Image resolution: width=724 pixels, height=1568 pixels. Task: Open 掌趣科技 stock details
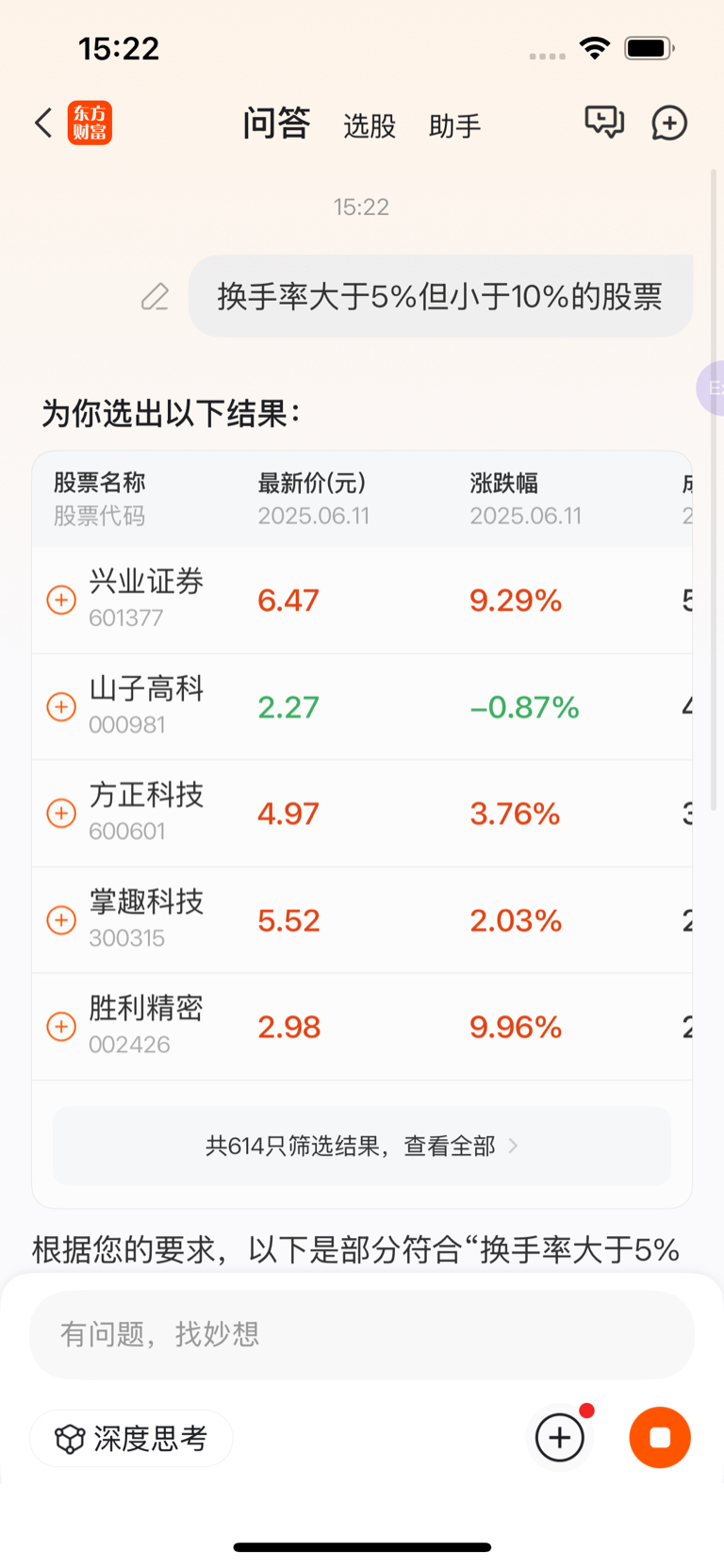146,900
